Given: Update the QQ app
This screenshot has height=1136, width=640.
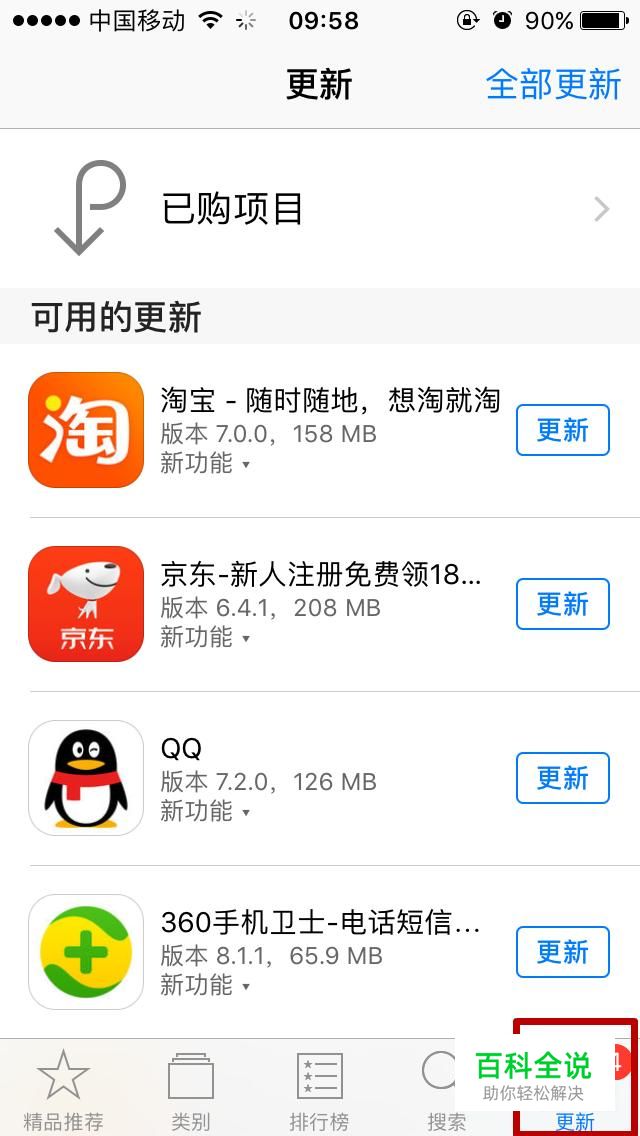Looking at the screenshot, I should tap(562, 778).
